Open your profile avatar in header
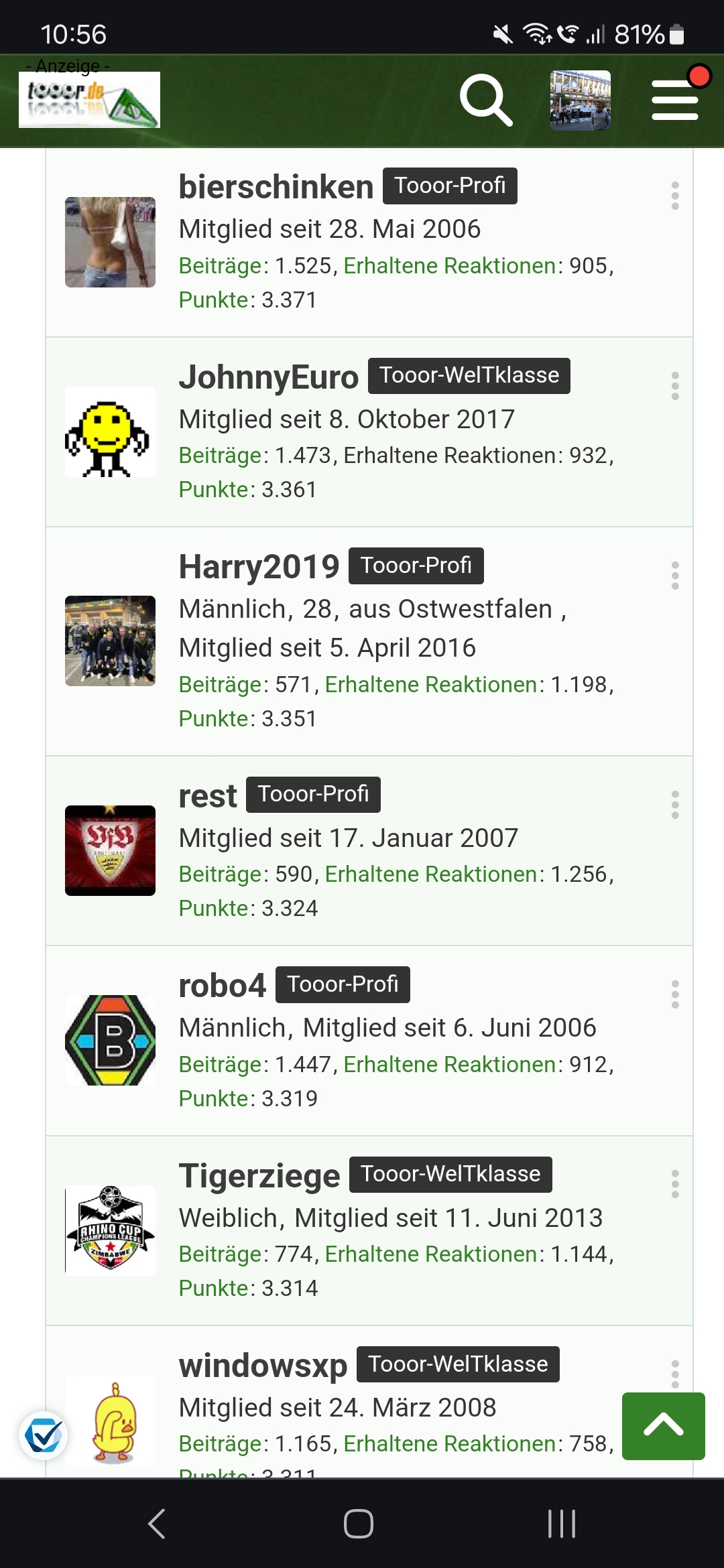The width and height of the screenshot is (724, 1568). pyautogui.click(x=580, y=101)
